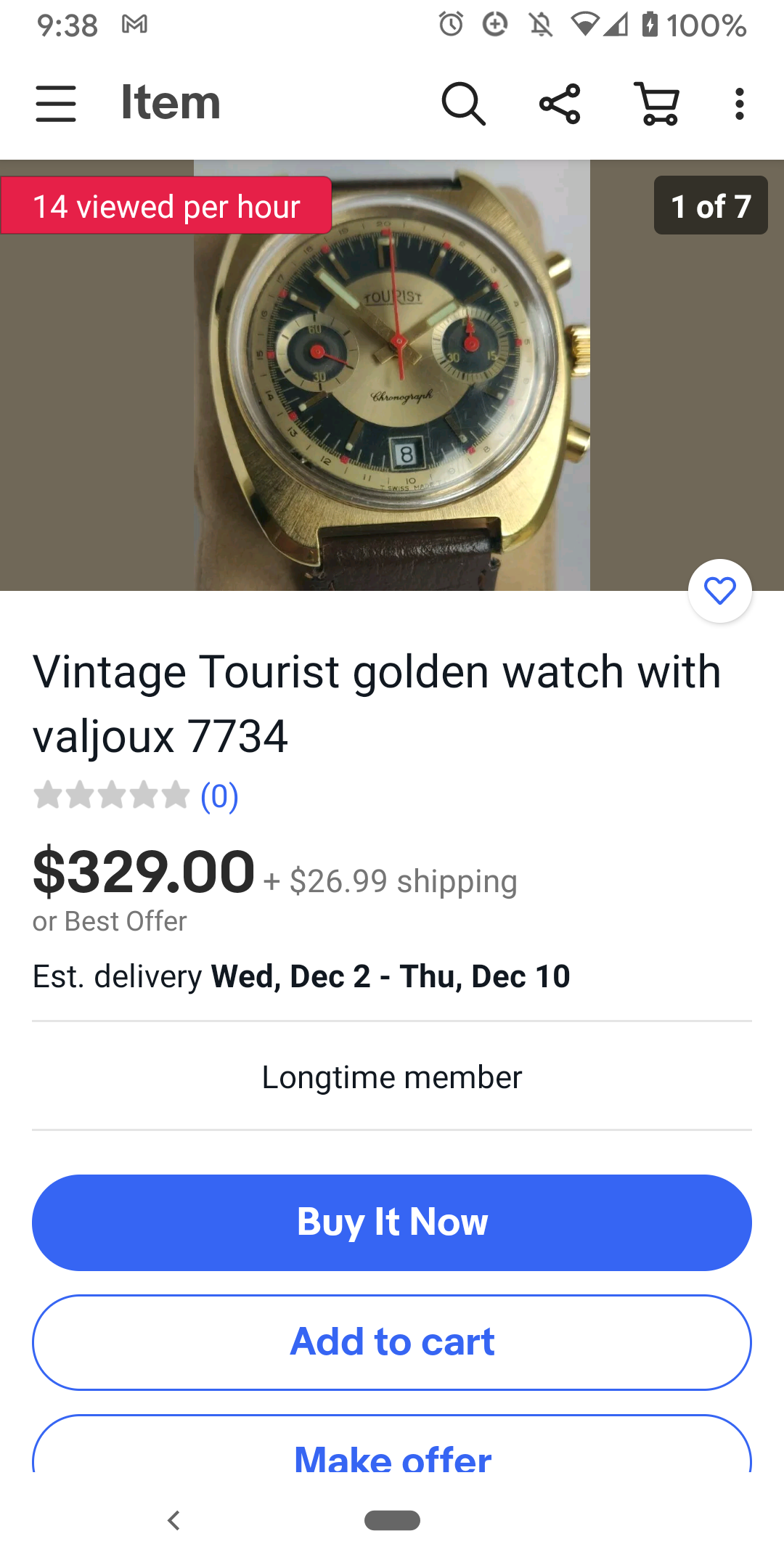Share this watch listing
784x1568 pixels.
(x=560, y=104)
